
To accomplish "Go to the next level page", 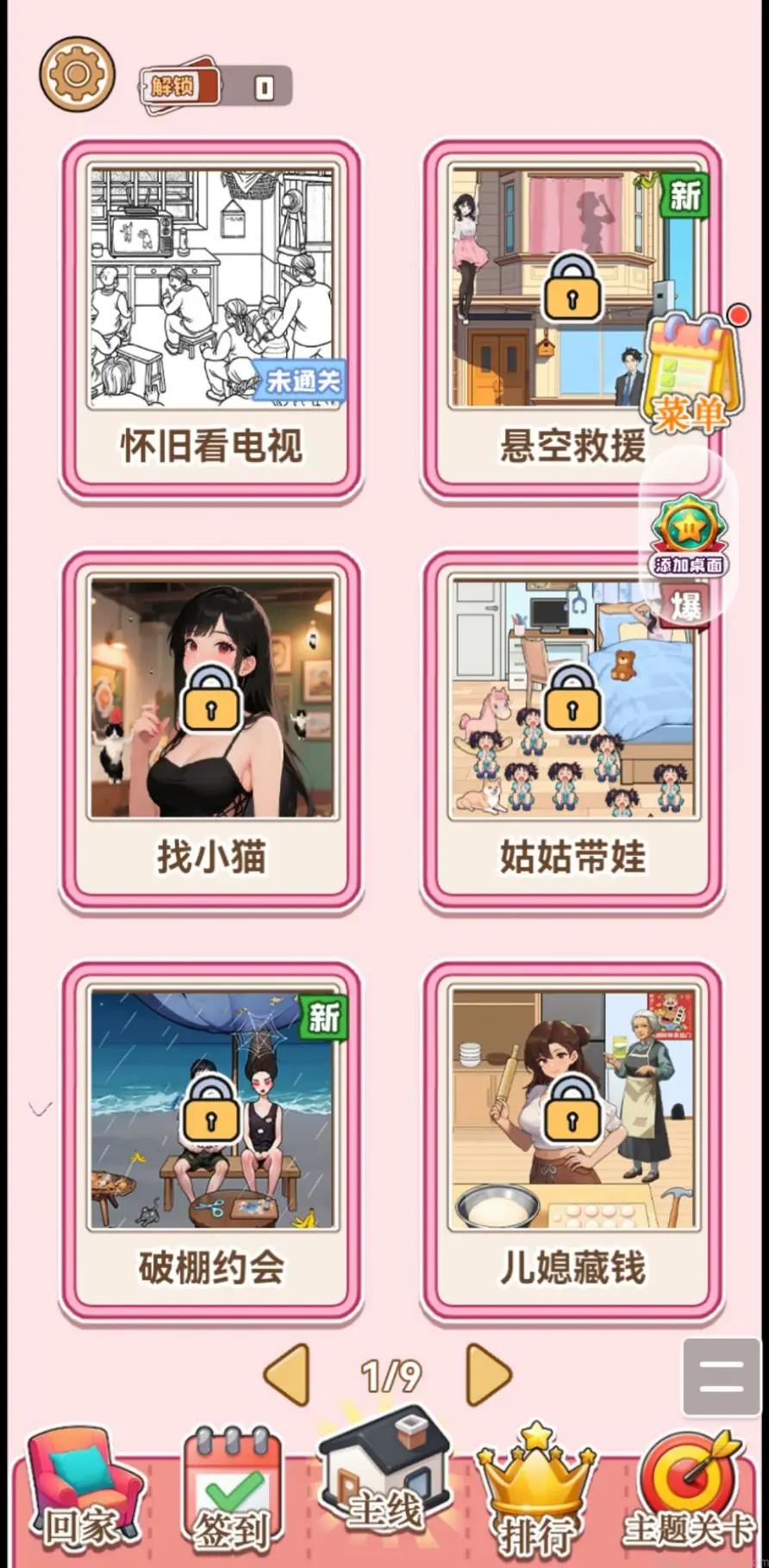I will (x=488, y=1374).
